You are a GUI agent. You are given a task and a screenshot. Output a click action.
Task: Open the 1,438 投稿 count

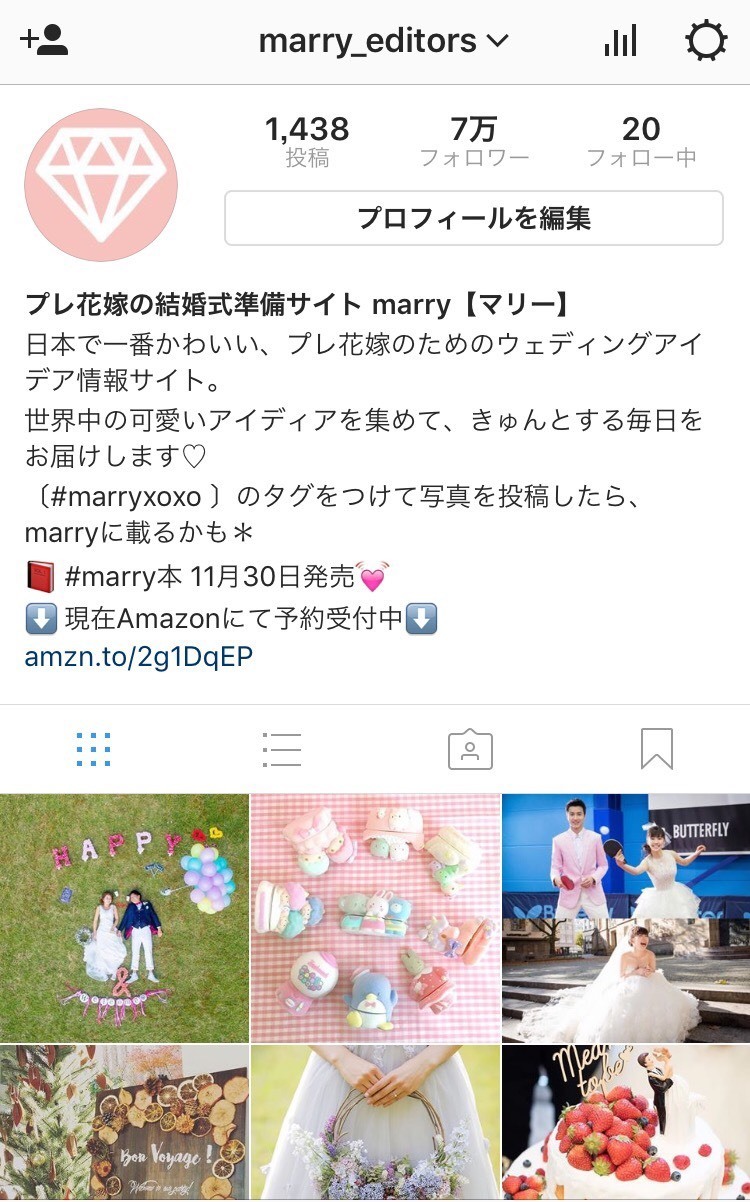(307, 141)
